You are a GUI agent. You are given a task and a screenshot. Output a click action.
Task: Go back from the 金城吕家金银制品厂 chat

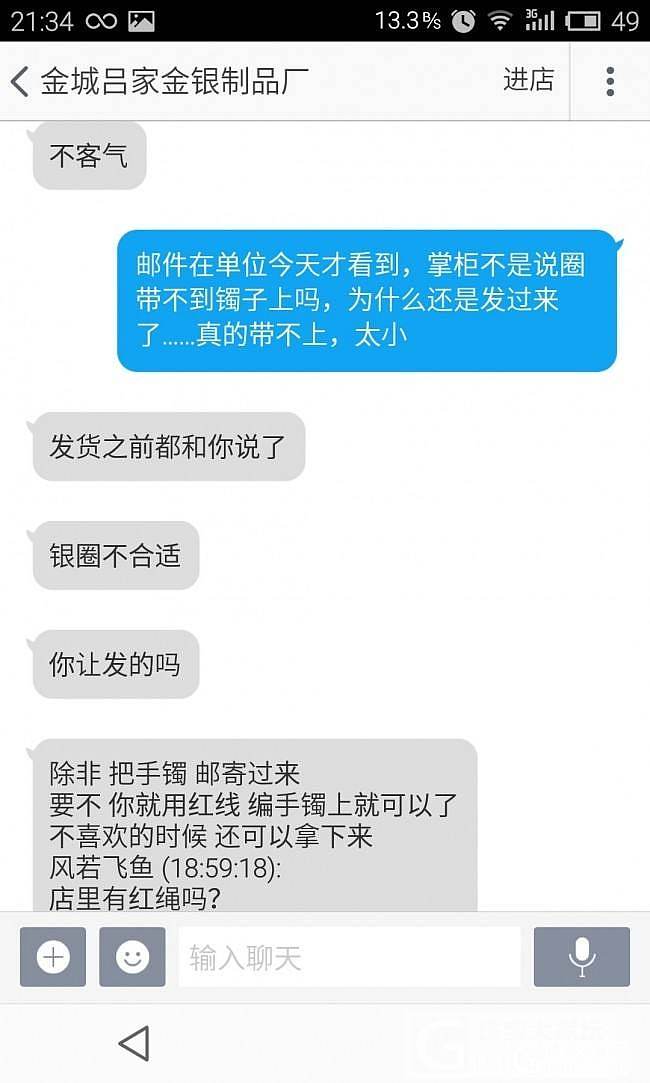20,81
